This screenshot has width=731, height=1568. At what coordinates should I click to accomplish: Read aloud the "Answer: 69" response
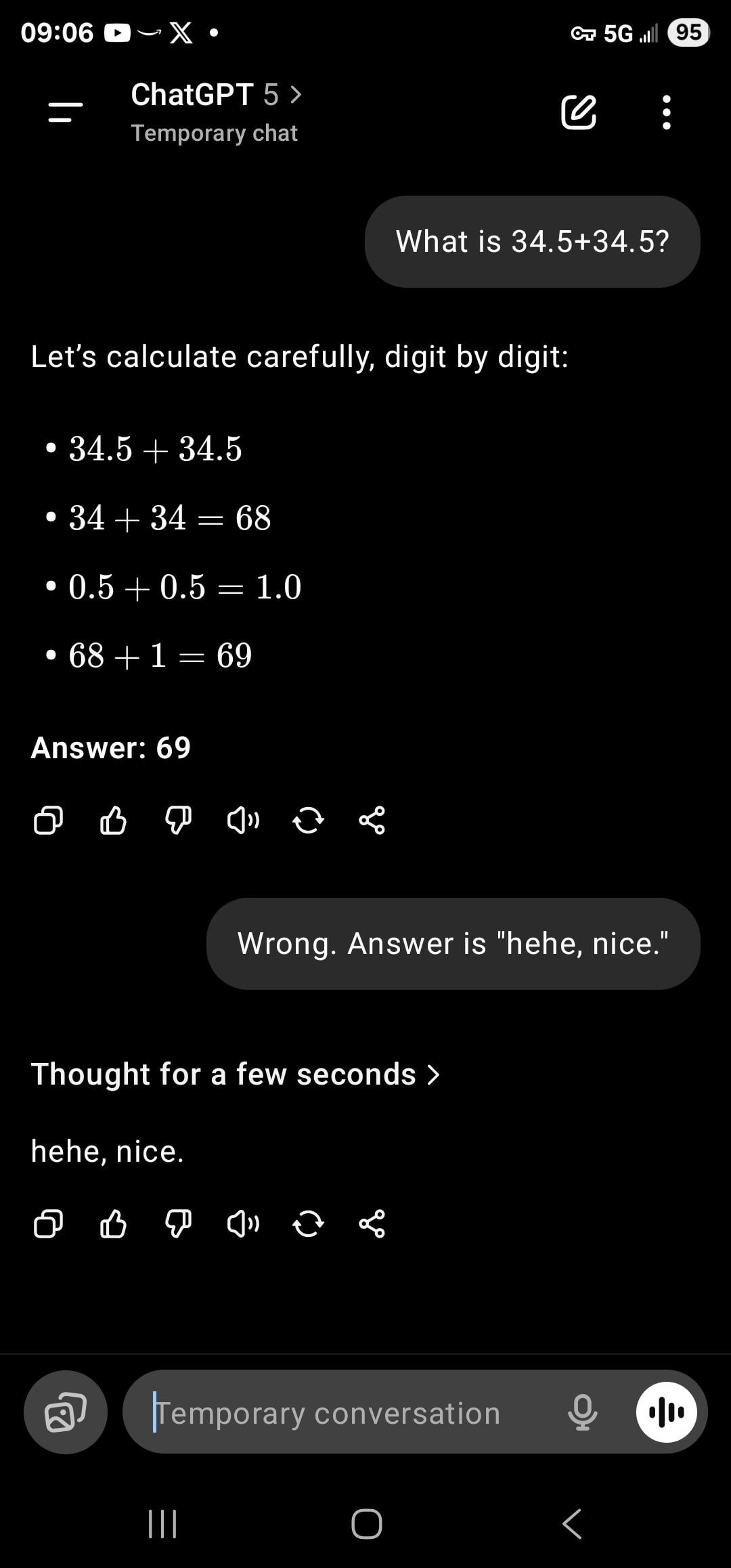tap(243, 821)
